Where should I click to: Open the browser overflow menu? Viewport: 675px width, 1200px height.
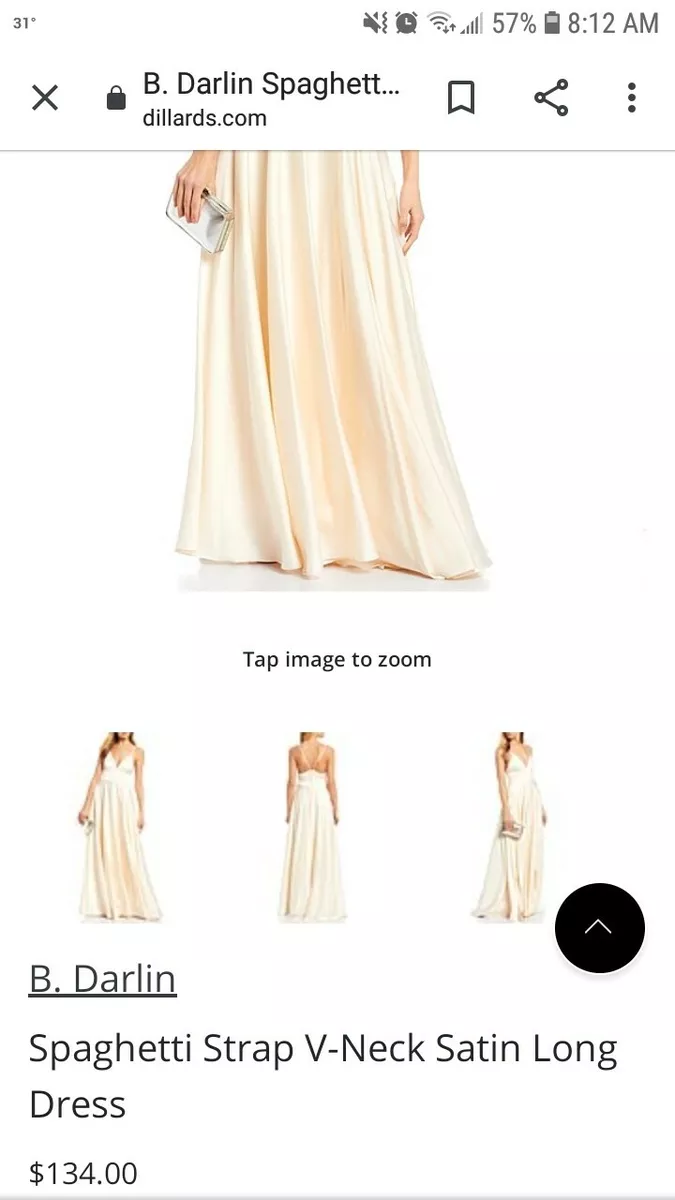click(631, 98)
